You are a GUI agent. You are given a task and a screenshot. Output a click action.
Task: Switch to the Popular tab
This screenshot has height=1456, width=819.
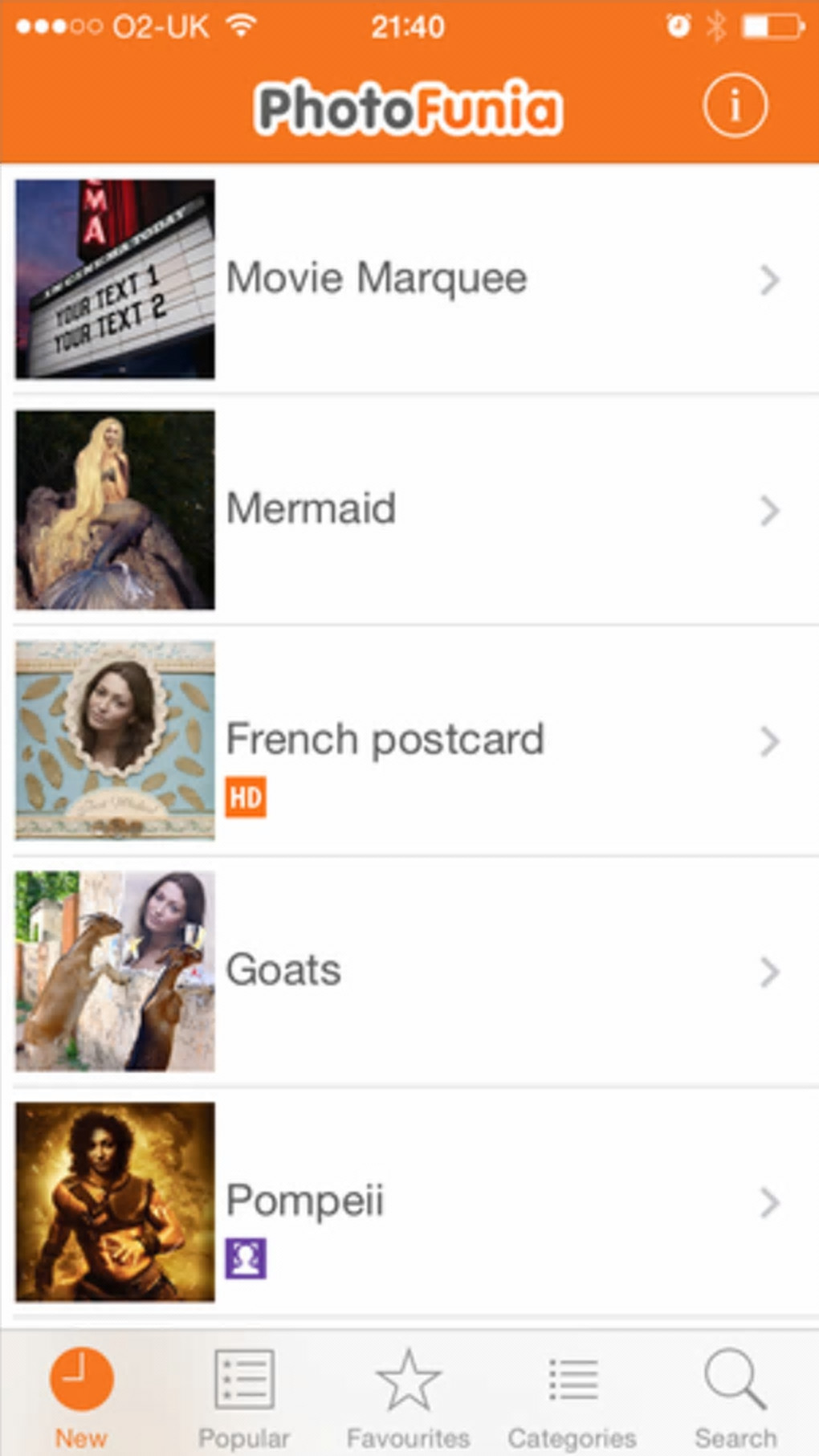244,1396
